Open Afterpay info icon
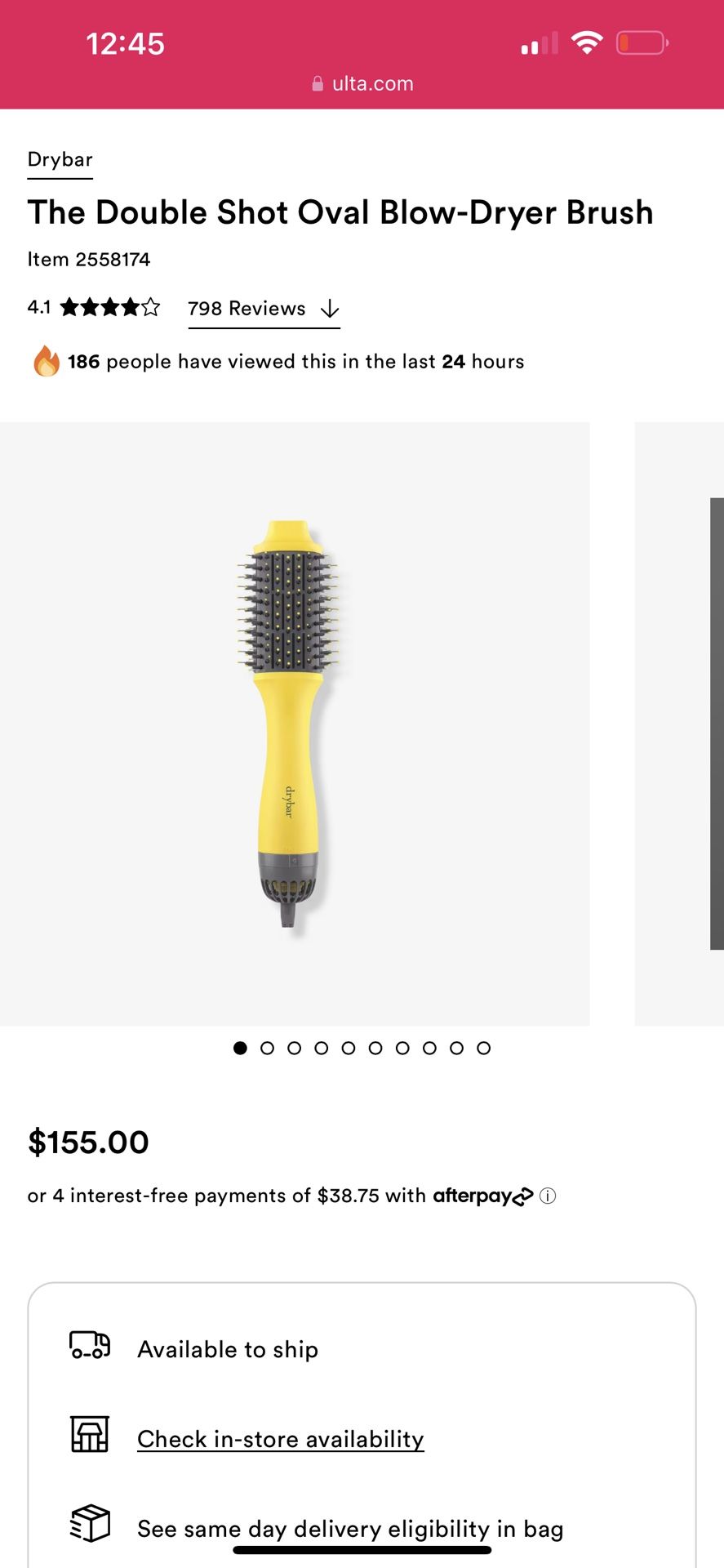Viewport: 724px width, 1568px height. pyautogui.click(x=549, y=1196)
